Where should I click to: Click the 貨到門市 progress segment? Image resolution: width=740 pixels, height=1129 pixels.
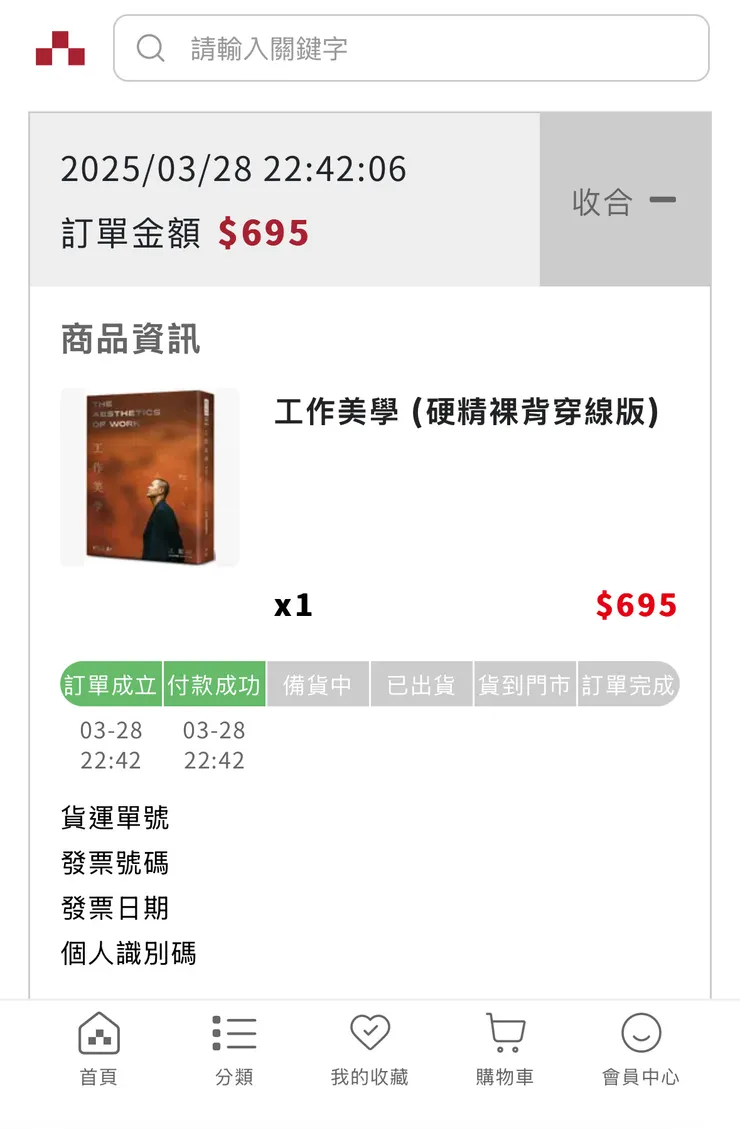525,685
